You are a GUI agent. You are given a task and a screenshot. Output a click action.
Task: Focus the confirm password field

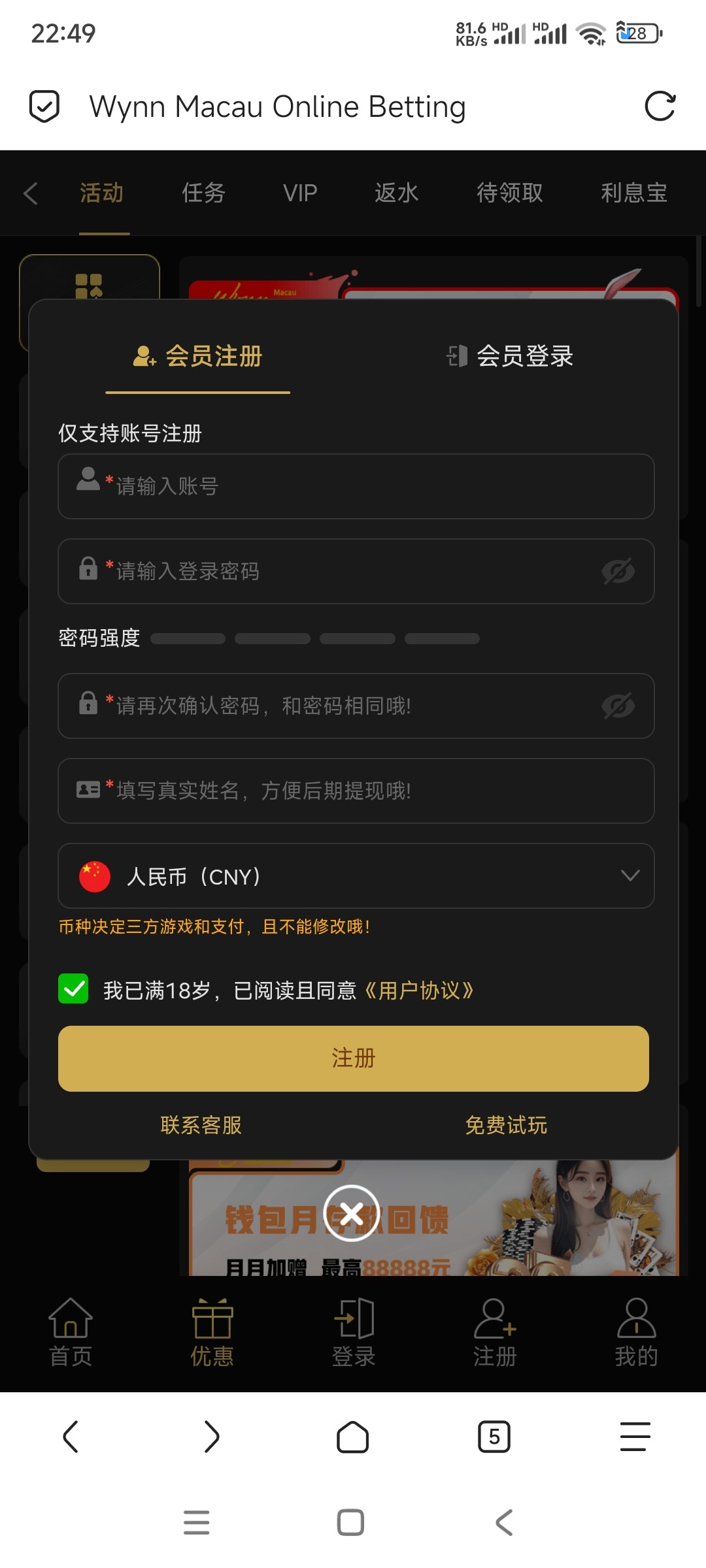pos(340,706)
